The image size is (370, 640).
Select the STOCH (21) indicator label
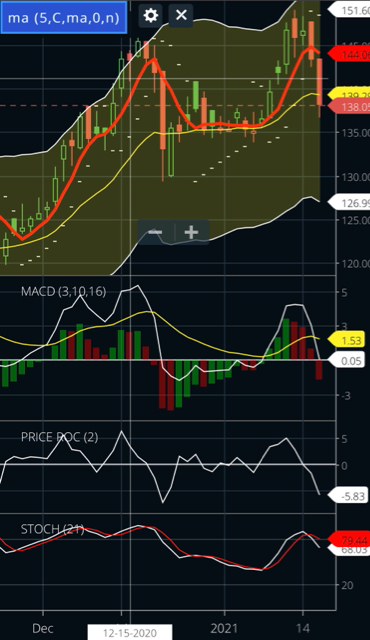pyautogui.click(x=53, y=529)
